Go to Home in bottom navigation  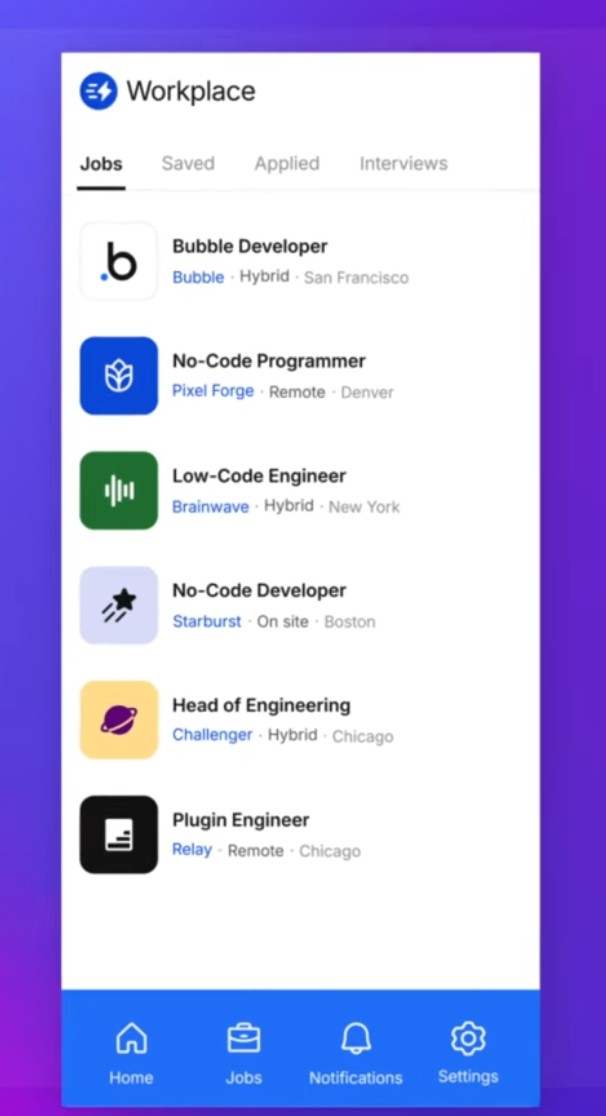coord(131,1053)
